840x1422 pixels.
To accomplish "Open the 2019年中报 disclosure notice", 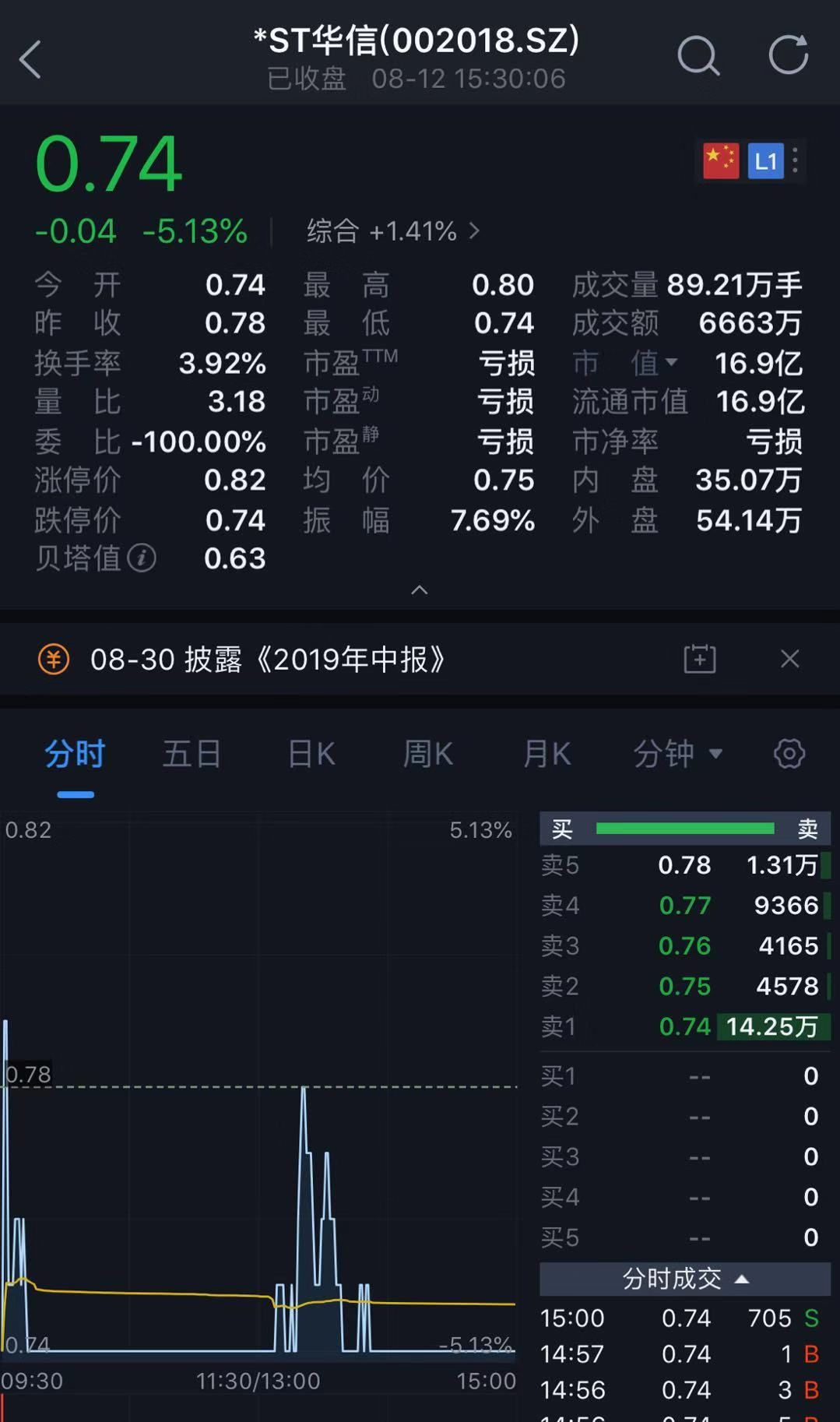I will (x=267, y=660).
